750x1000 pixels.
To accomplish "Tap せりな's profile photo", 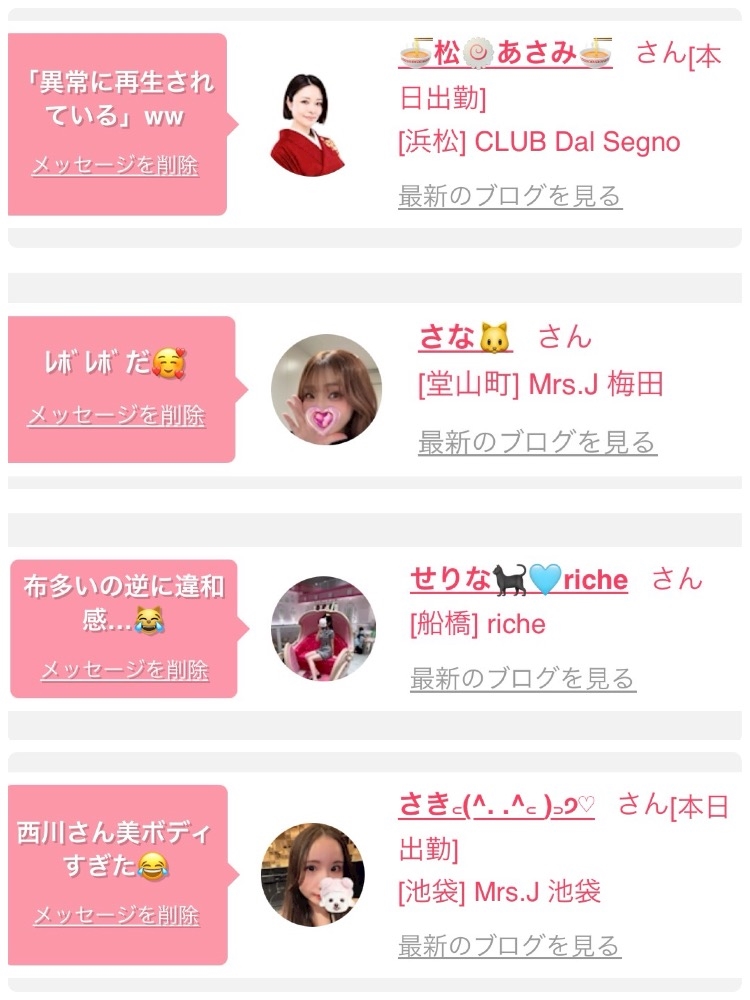I will click(x=323, y=628).
